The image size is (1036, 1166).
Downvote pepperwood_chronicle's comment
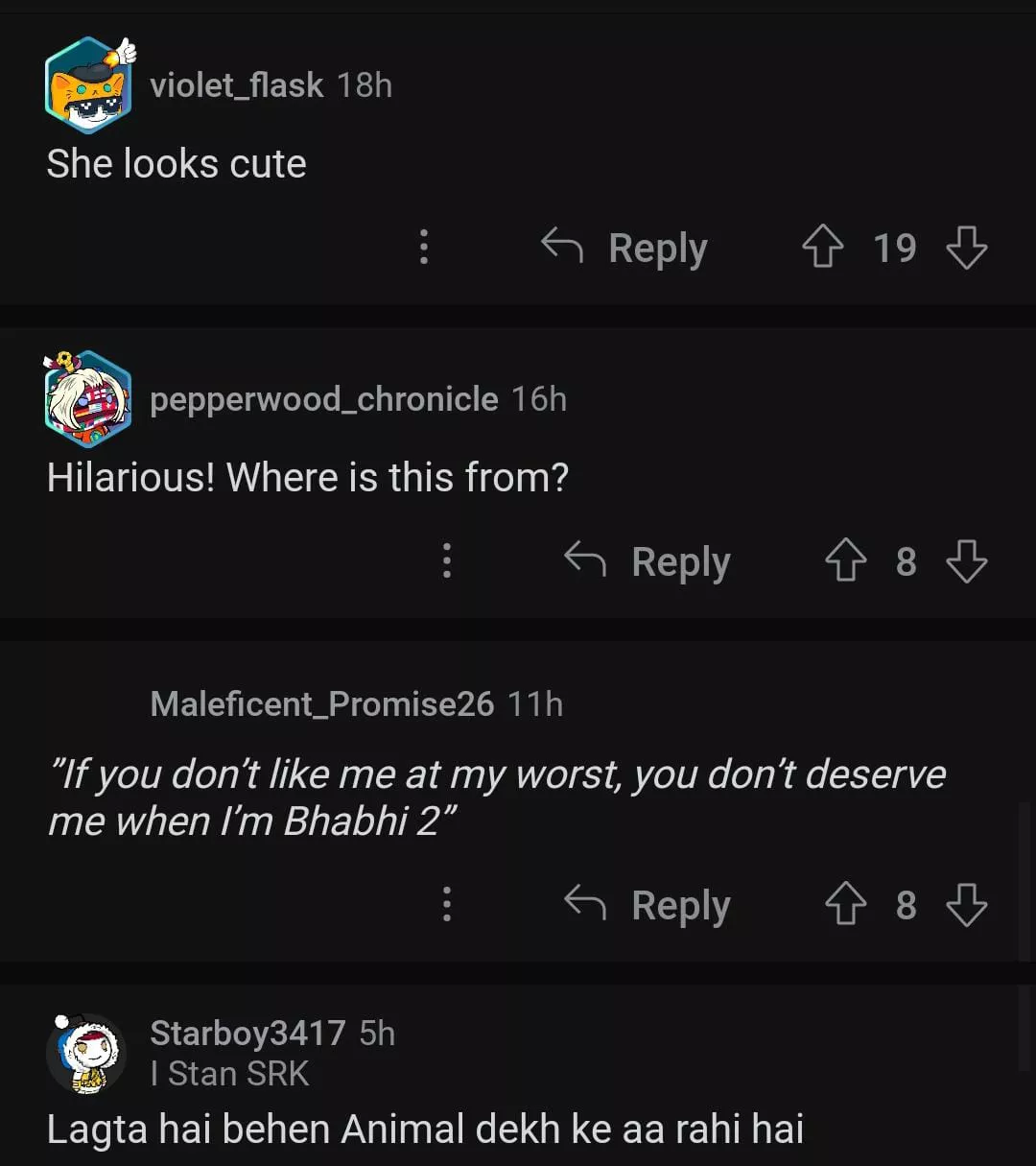[966, 560]
